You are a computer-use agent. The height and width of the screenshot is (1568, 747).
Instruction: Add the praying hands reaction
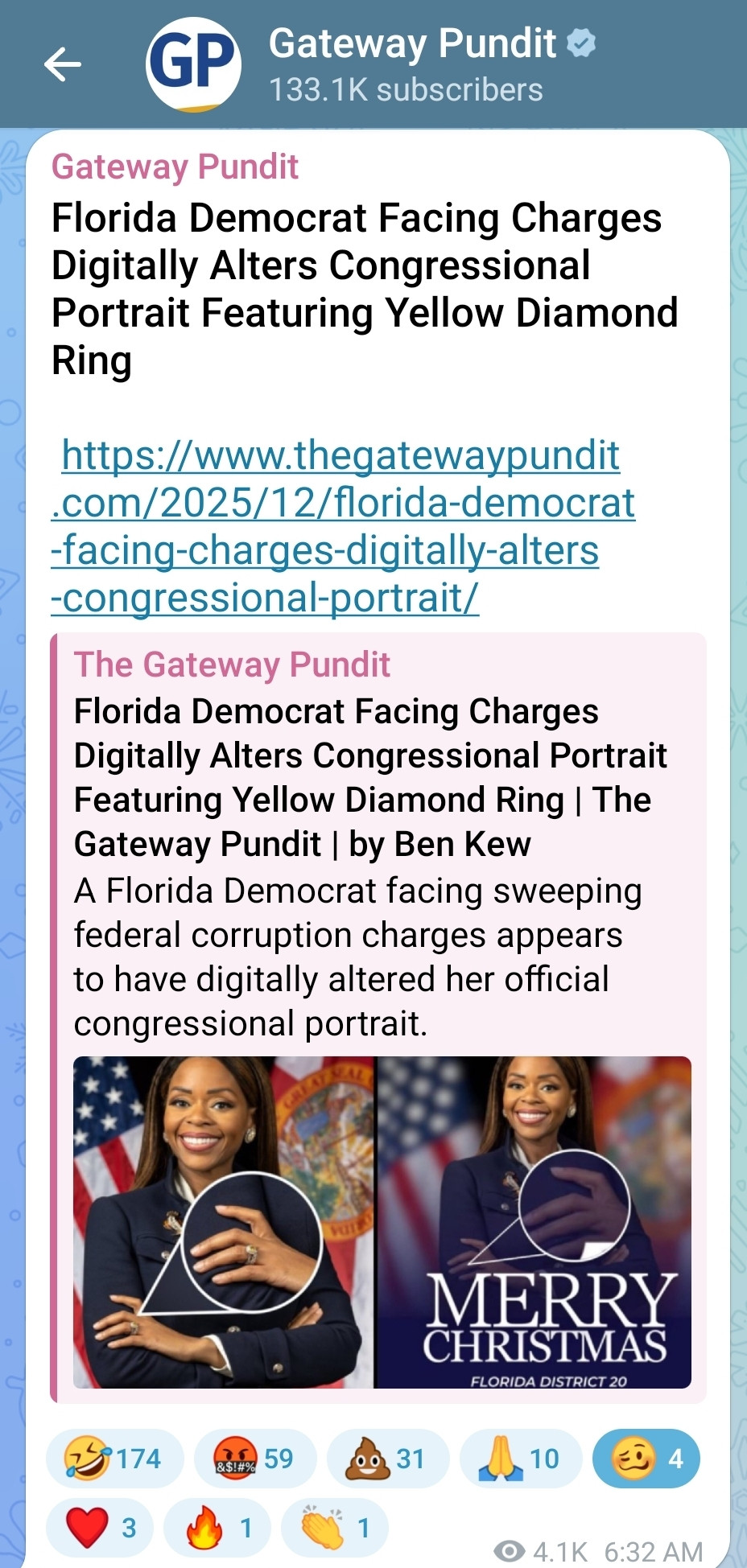coord(520,1459)
